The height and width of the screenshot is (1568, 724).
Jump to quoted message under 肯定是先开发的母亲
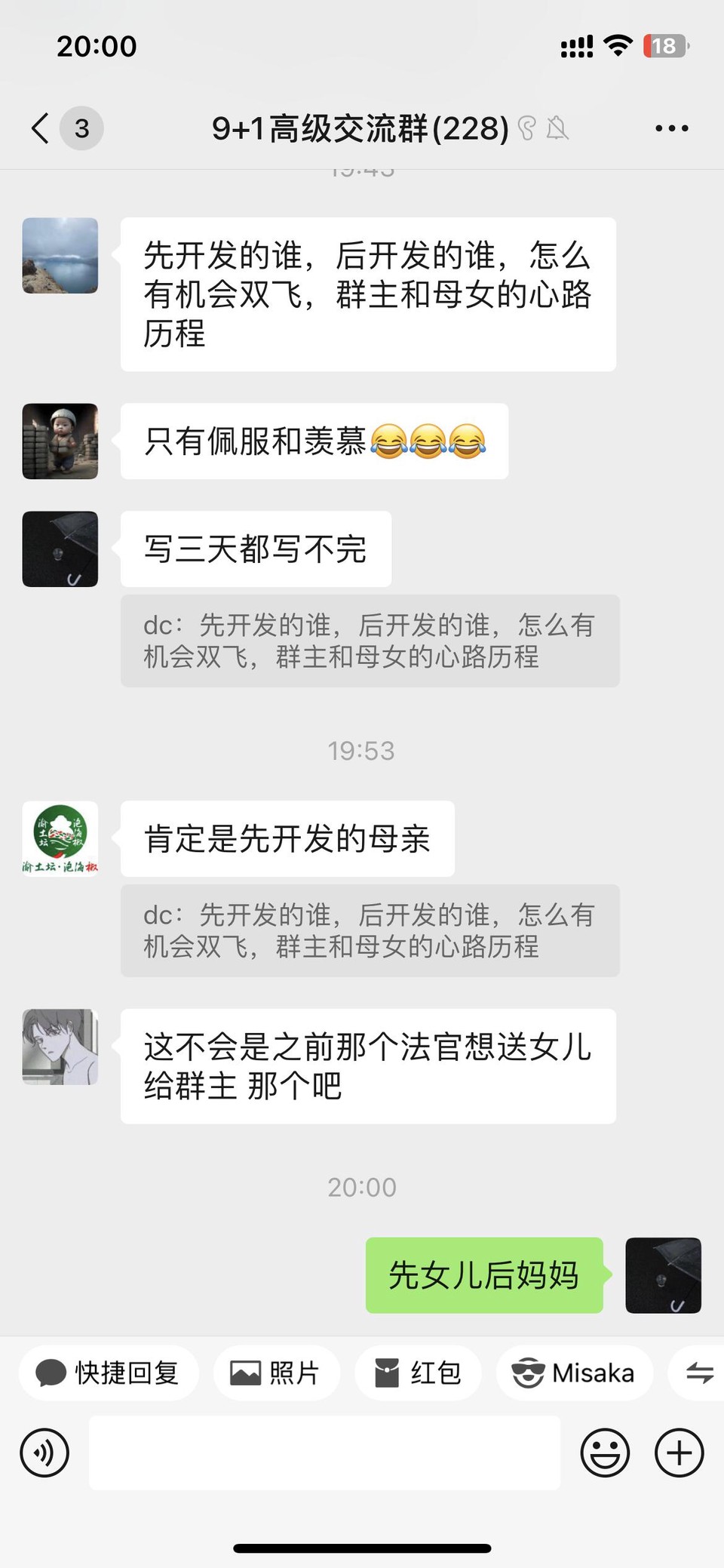[370, 930]
